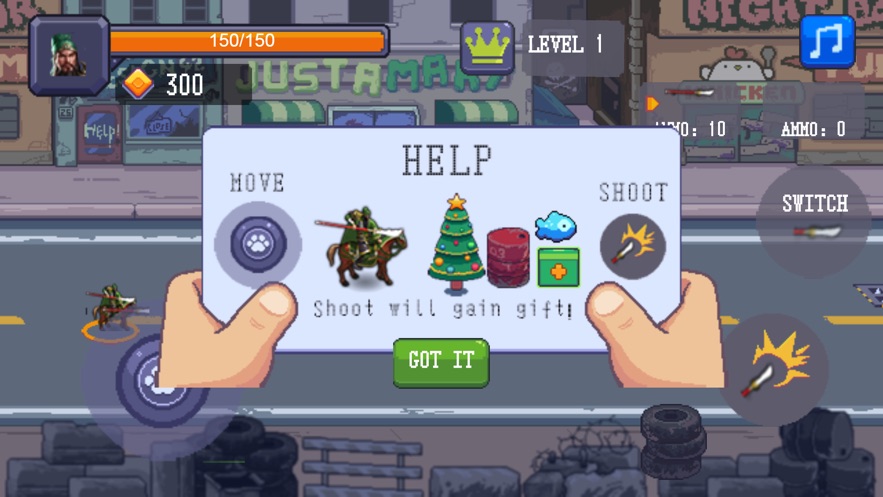Tap the player portrait avatar
This screenshot has width=883, height=497.
[x=68, y=55]
